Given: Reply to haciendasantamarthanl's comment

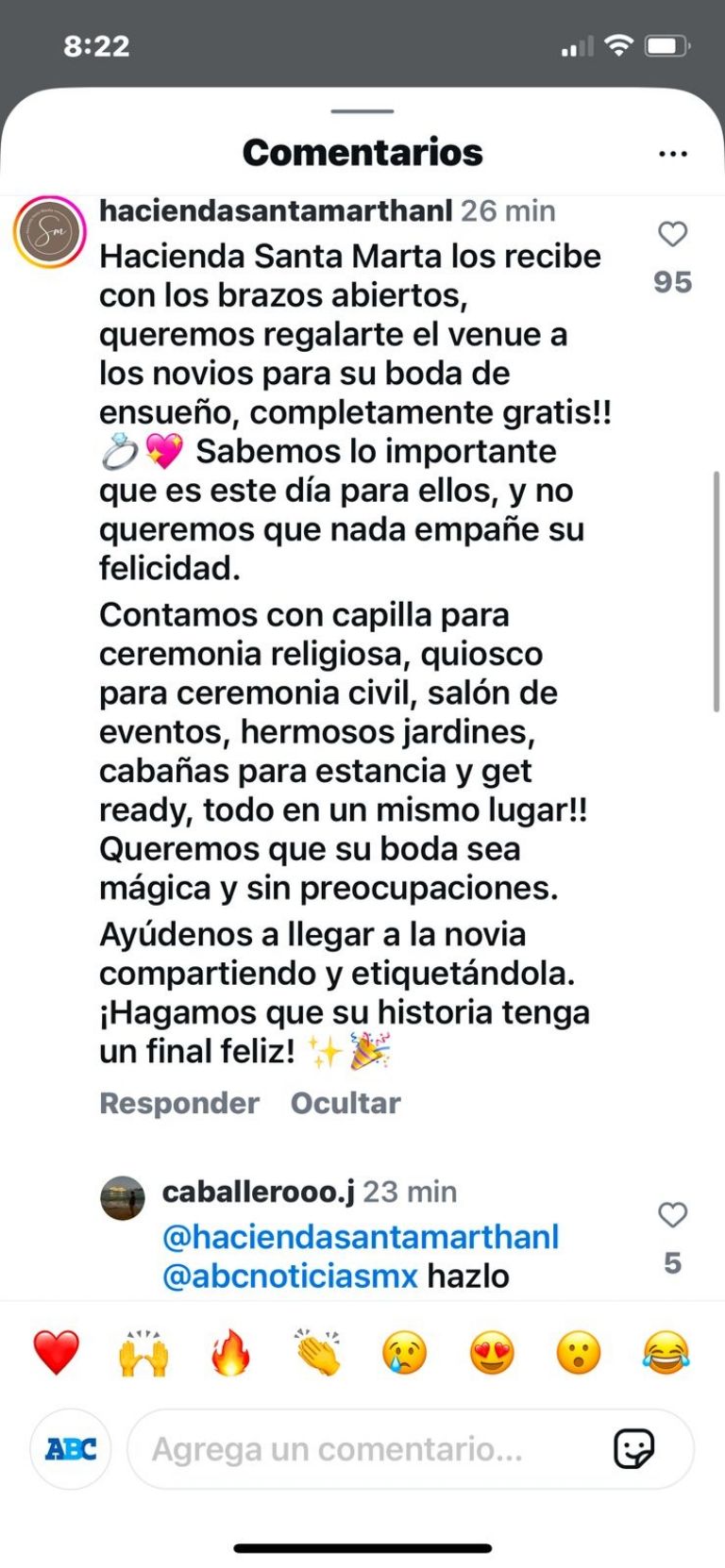Looking at the screenshot, I should pyautogui.click(x=178, y=1103).
